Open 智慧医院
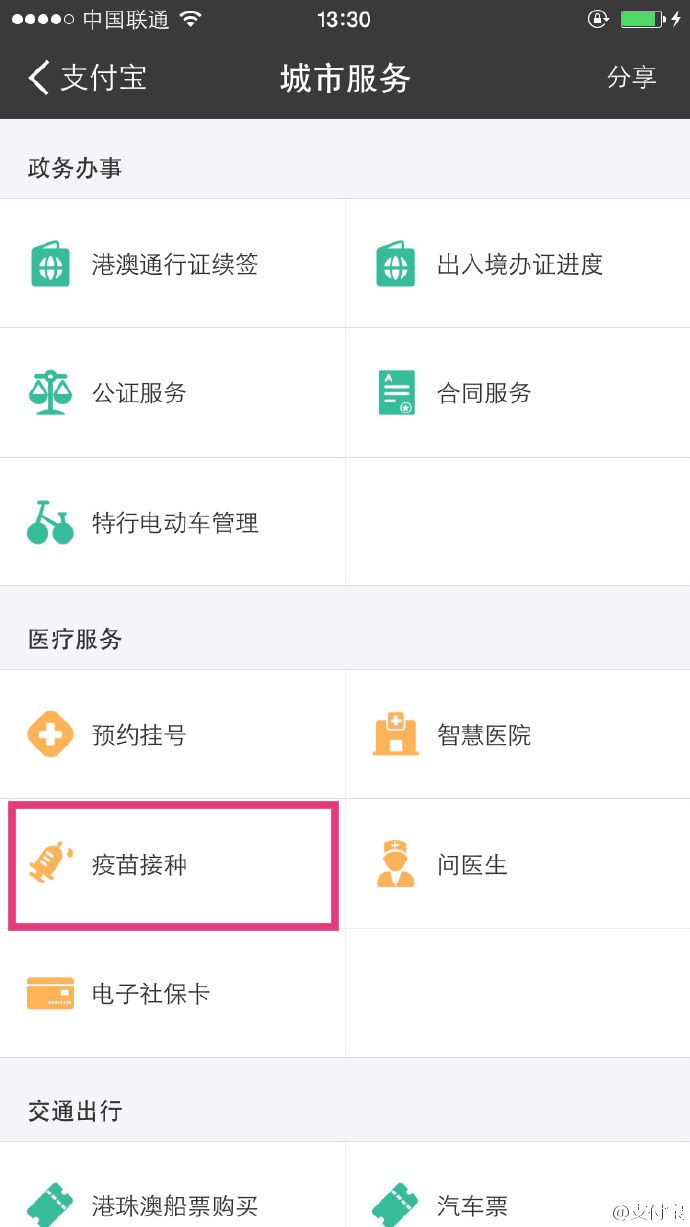Image resolution: width=690 pixels, height=1227 pixels. [x=518, y=735]
